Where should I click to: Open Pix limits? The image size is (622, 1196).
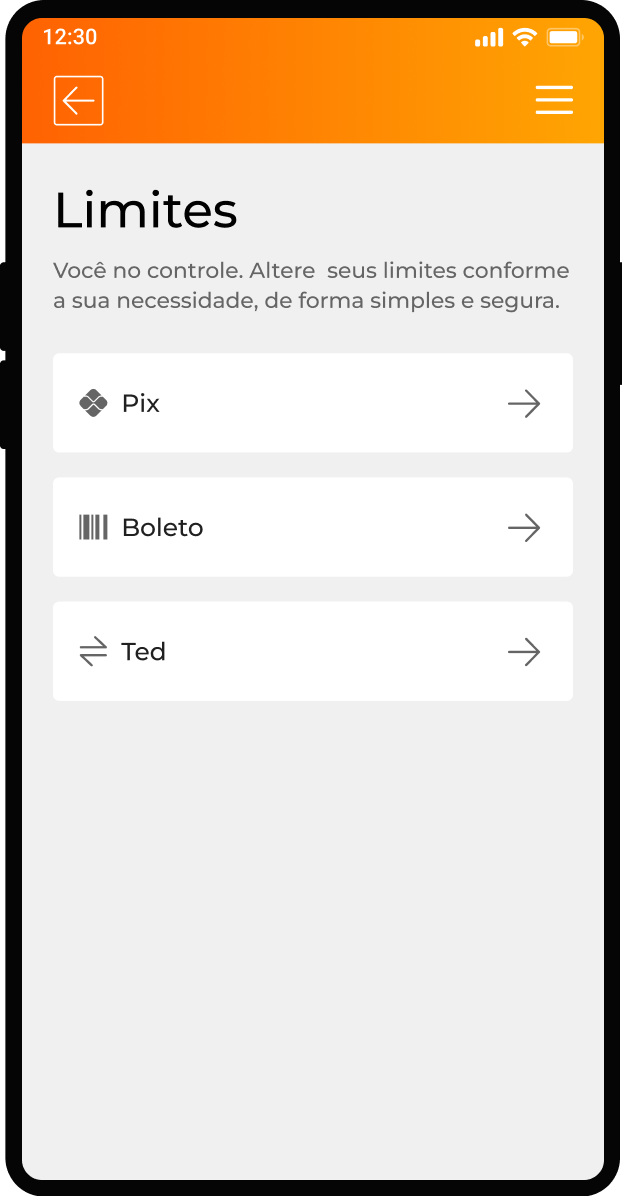(312, 403)
